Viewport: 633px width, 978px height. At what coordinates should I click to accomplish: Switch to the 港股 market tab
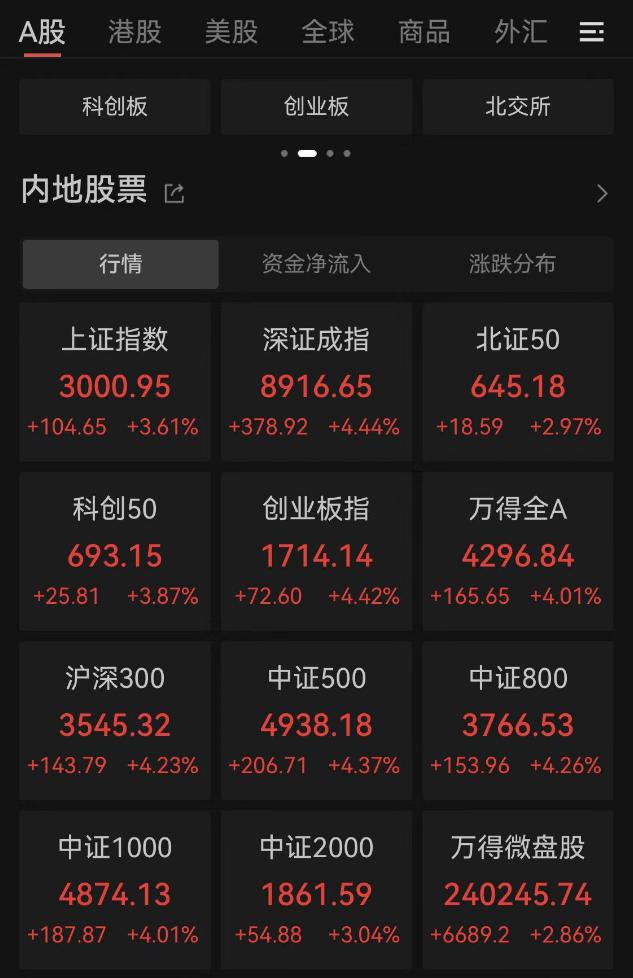(134, 32)
